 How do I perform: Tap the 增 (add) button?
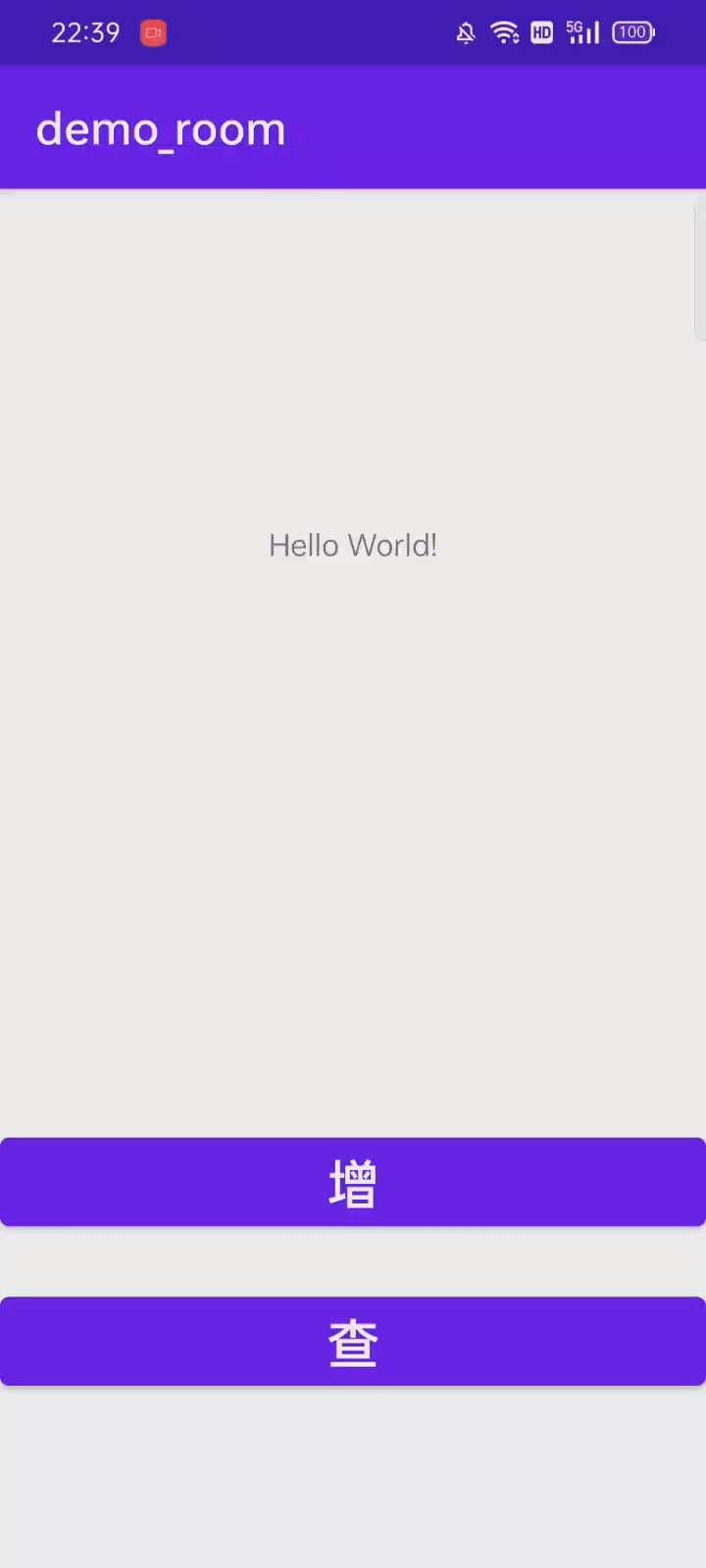[x=353, y=1182]
